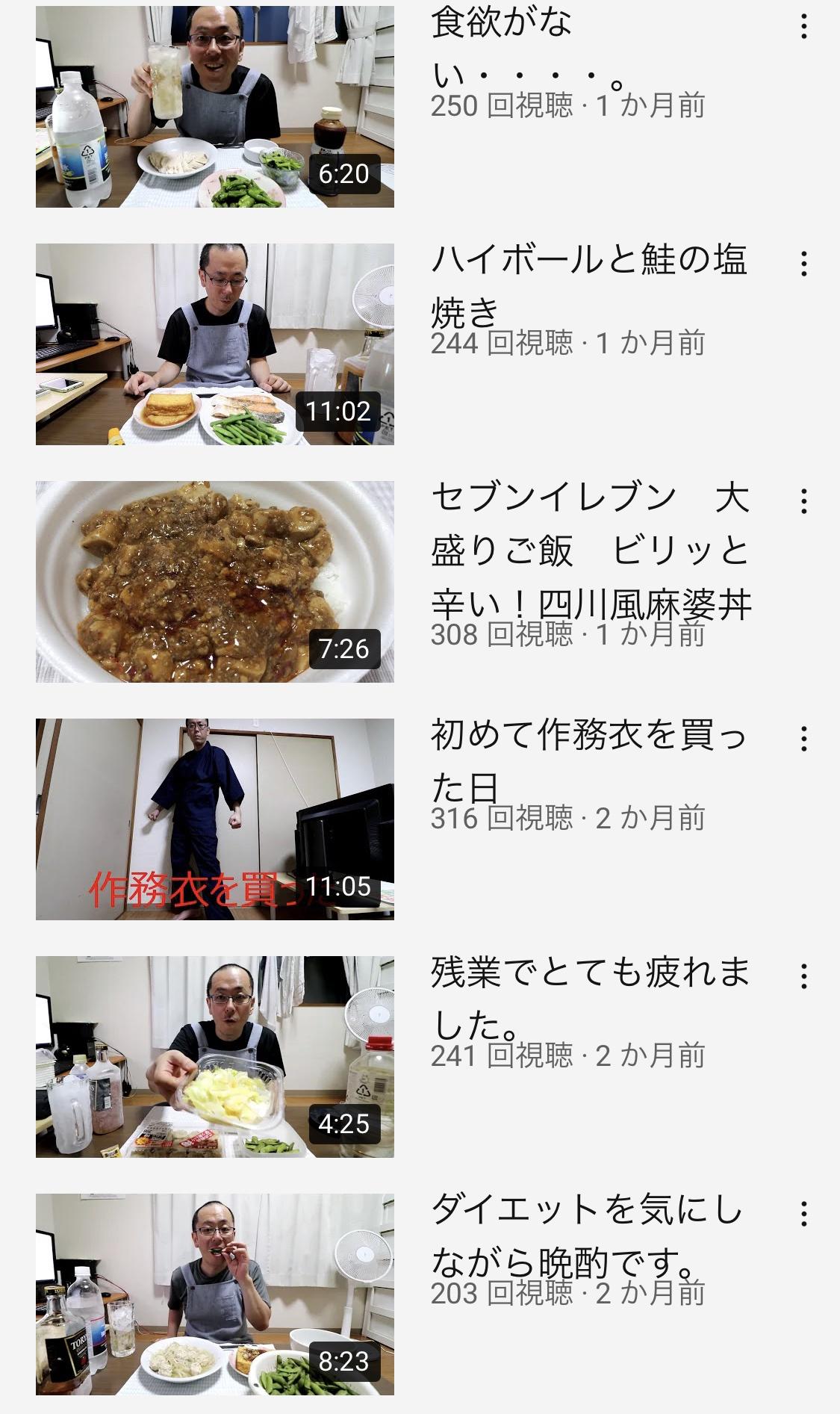Play the ハイボールと鮭の塩焼き video

[x=215, y=344]
